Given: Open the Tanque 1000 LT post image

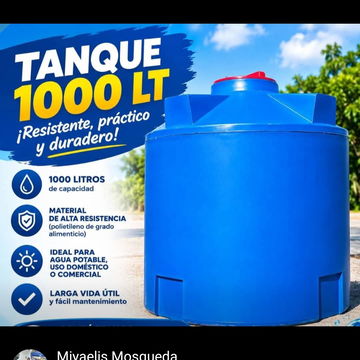Looking at the screenshot, I should [x=180, y=175].
